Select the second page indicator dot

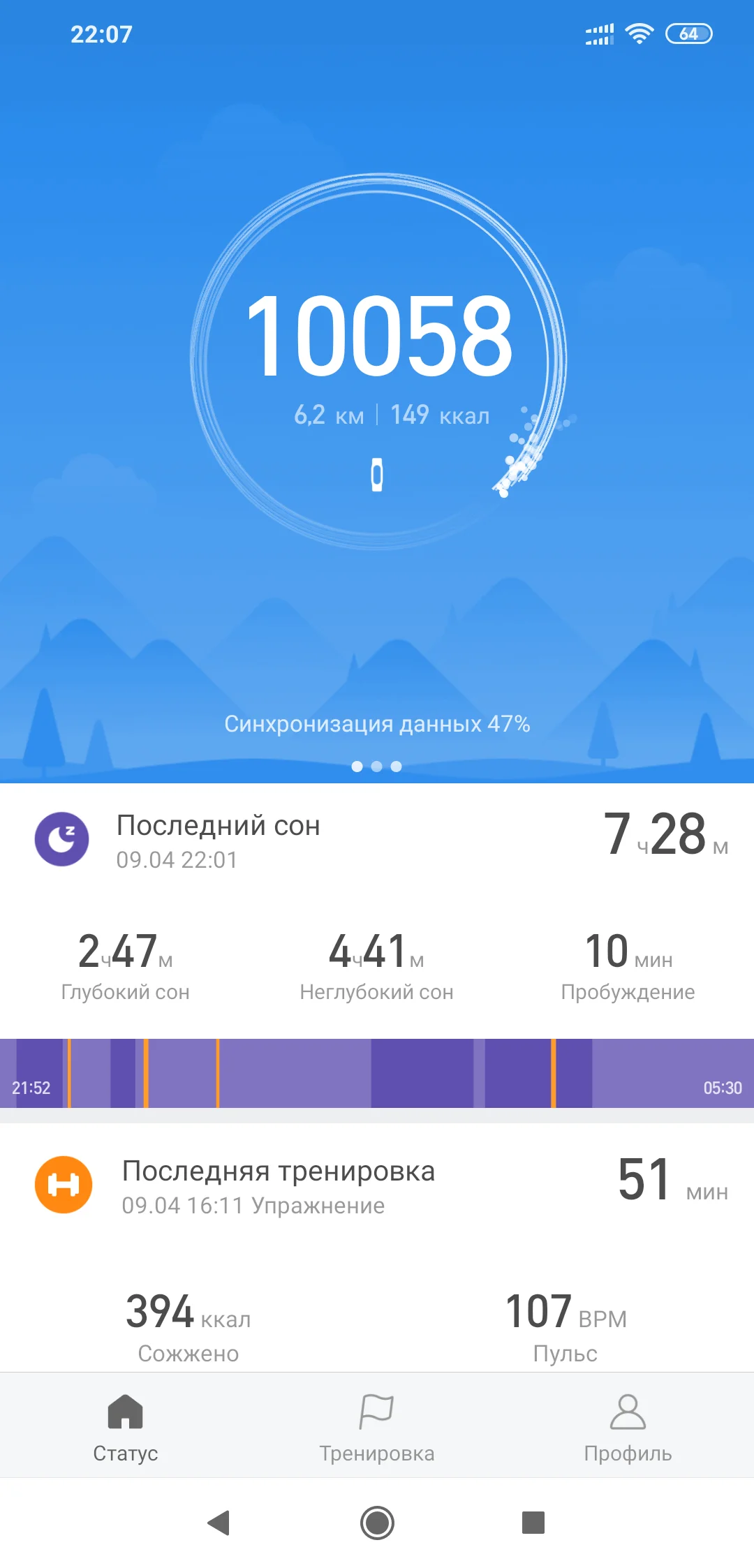point(377,766)
